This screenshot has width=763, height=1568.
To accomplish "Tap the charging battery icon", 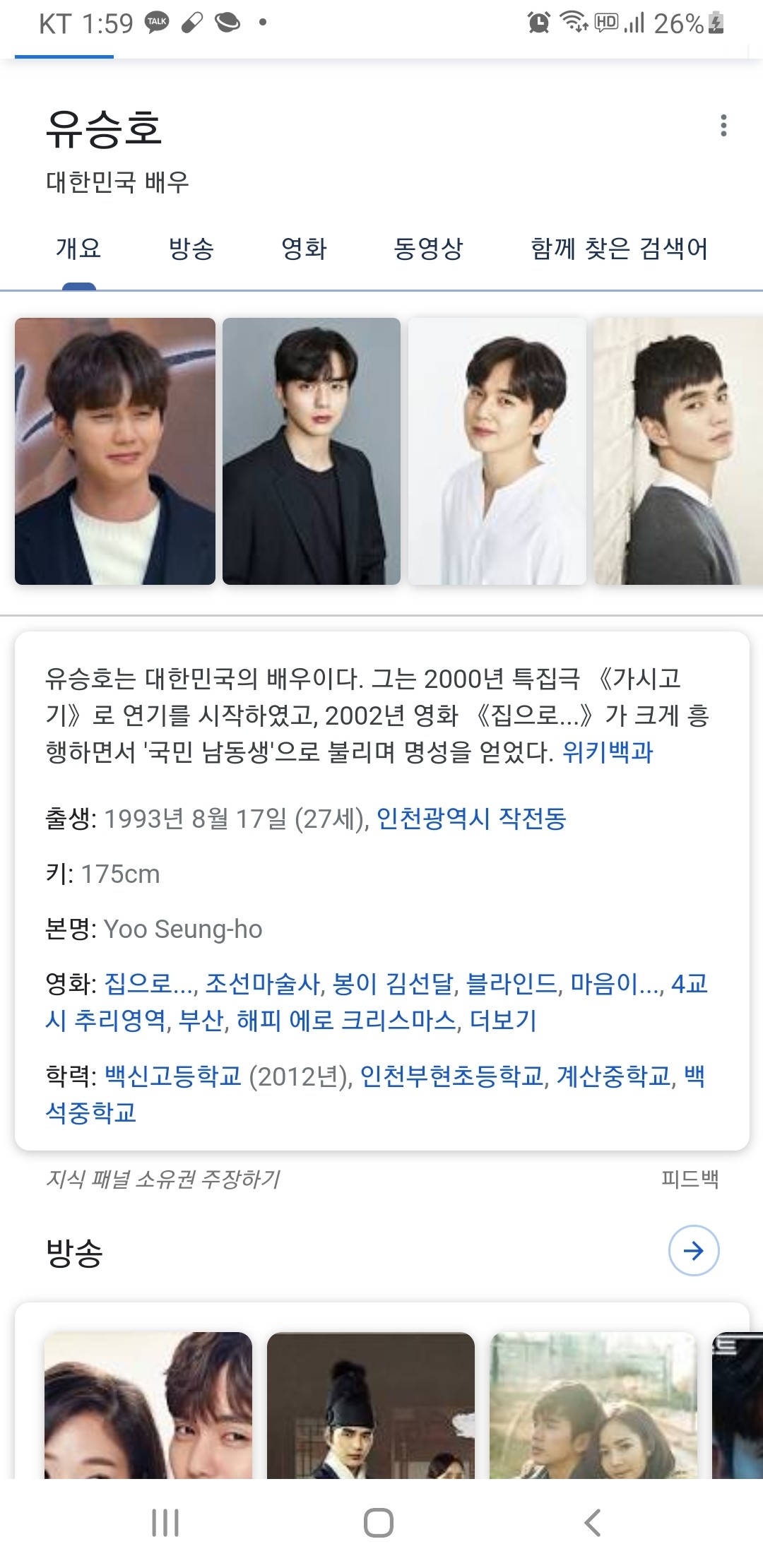I will click(716, 23).
